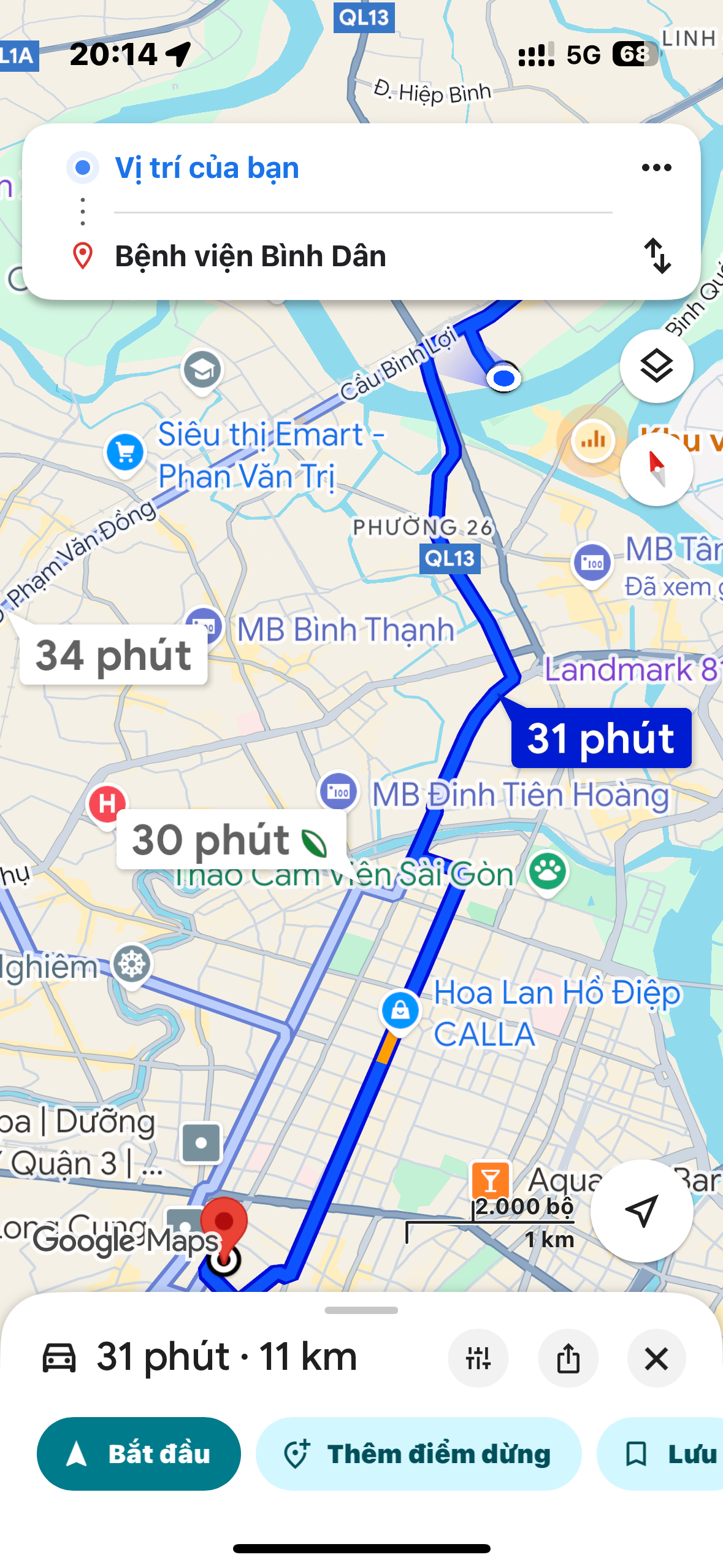Change destination Bệnh viện Bình Dân
This screenshot has width=723, height=1568.
(250, 256)
